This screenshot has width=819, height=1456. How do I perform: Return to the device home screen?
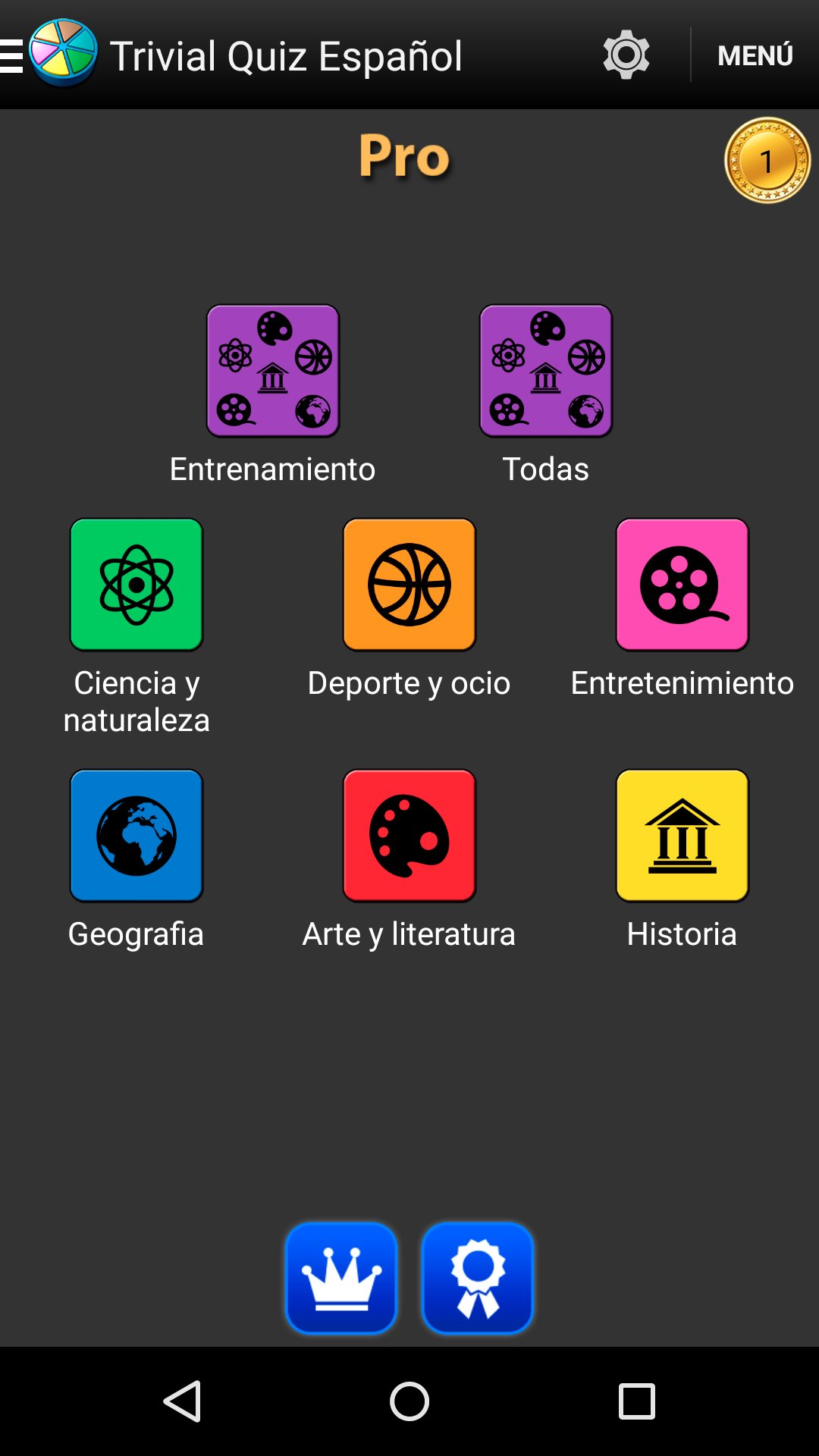pos(409,1401)
